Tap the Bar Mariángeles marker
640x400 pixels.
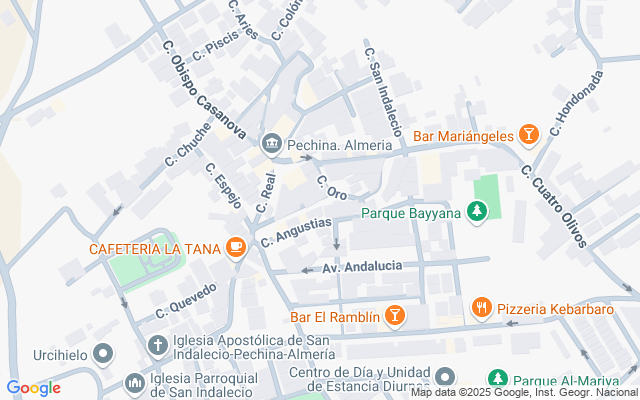pos(529,135)
